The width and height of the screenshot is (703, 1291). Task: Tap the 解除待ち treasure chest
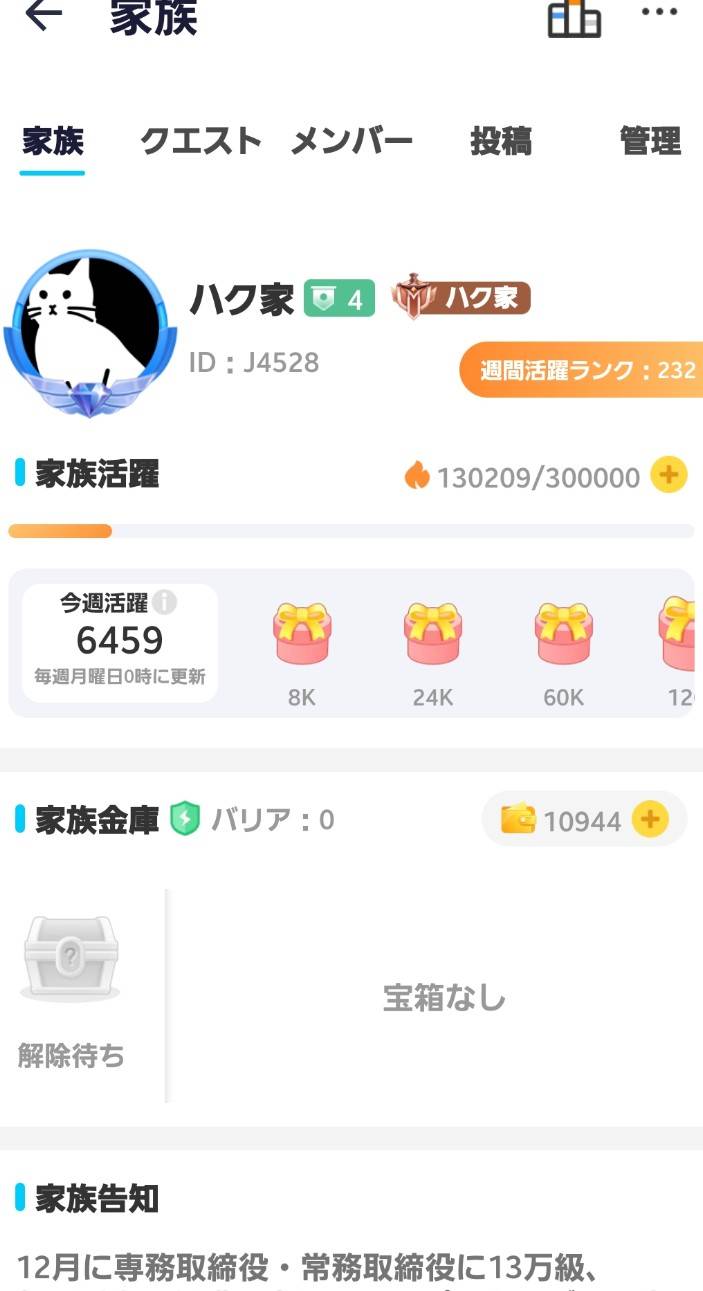coord(71,960)
